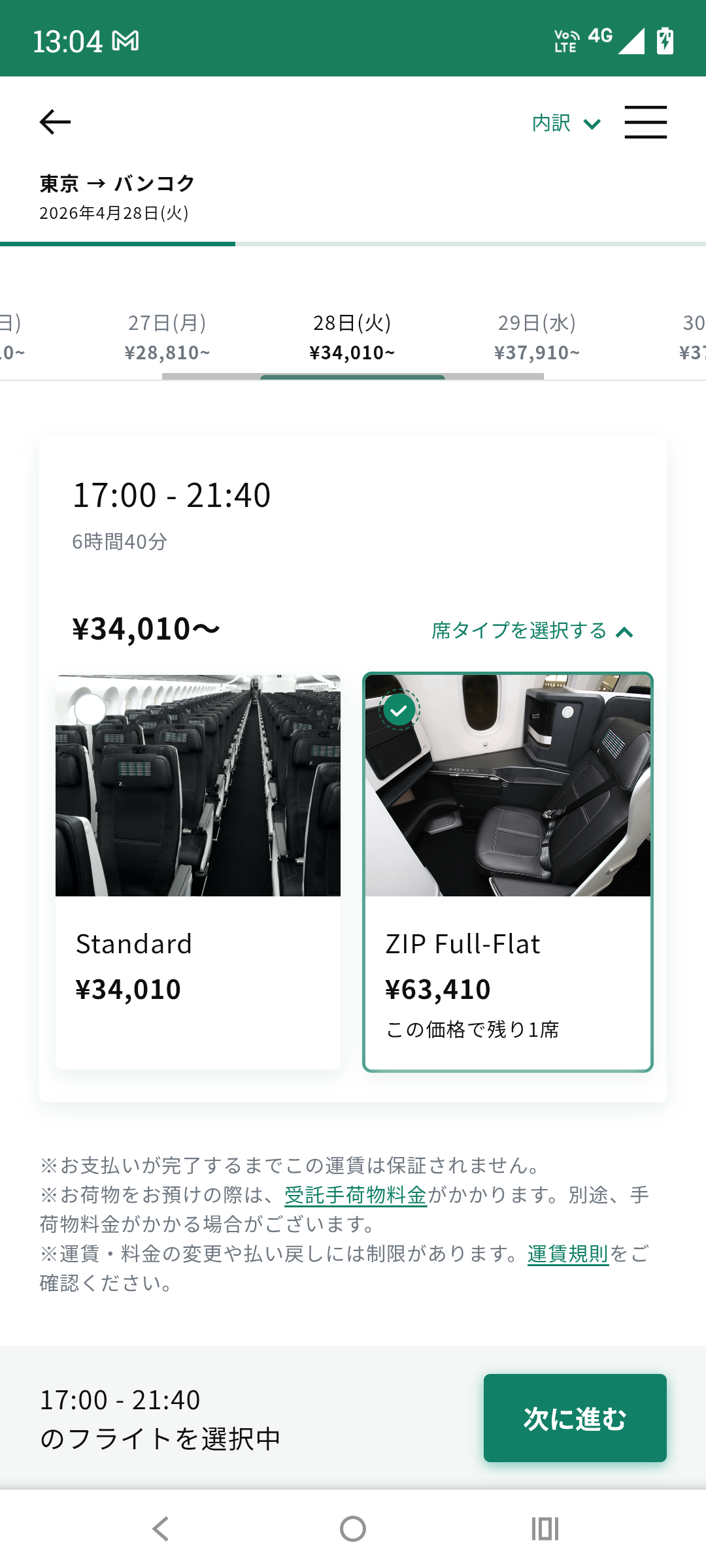Tap the ZIP Full-Flat seat card

tap(508, 872)
